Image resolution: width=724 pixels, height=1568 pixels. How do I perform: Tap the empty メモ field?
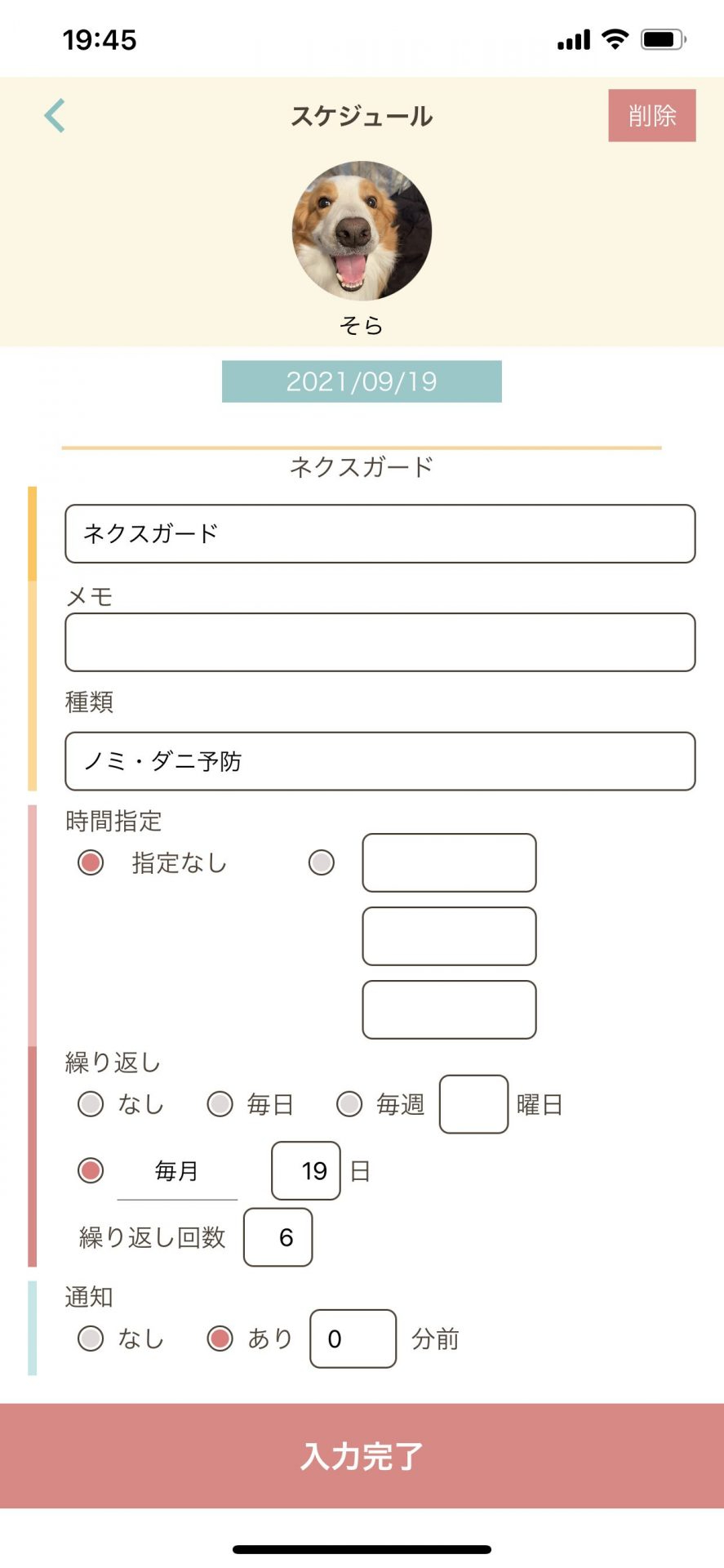[x=380, y=643]
